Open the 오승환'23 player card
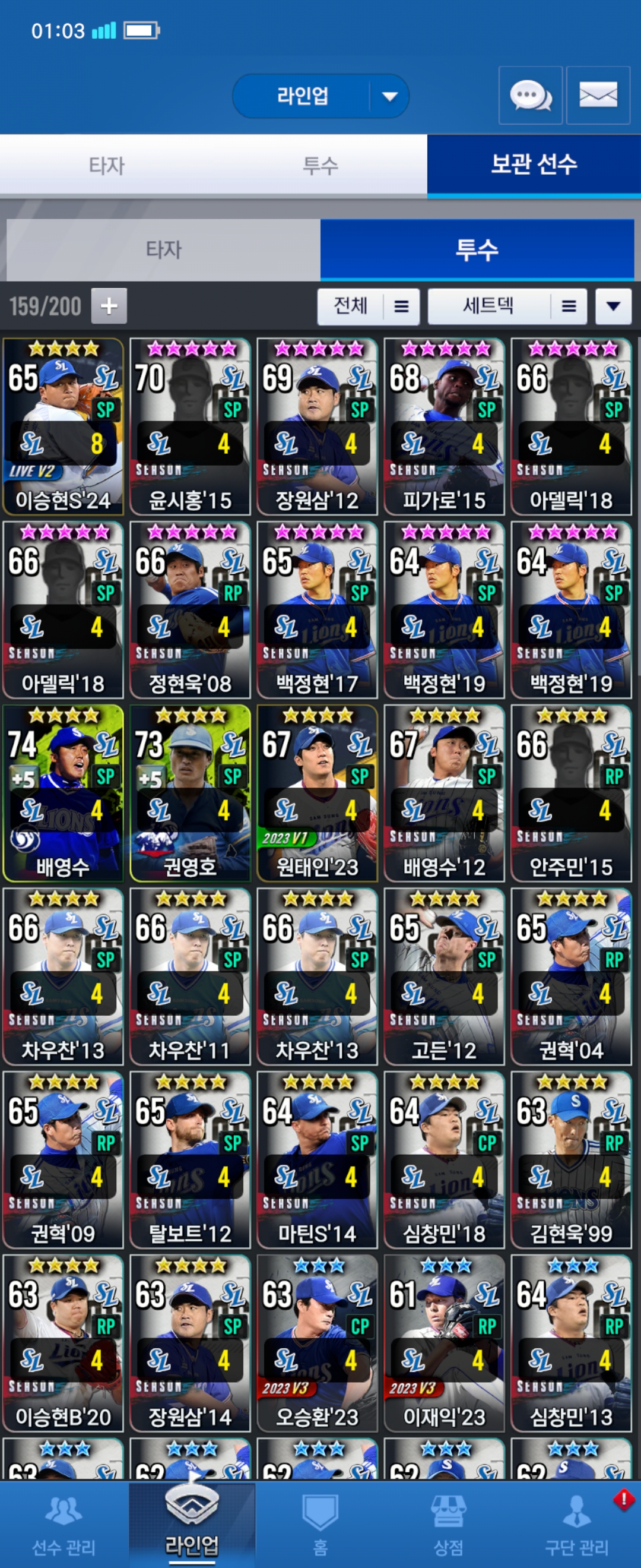Viewport: 641px width, 1568px height. (317, 1343)
